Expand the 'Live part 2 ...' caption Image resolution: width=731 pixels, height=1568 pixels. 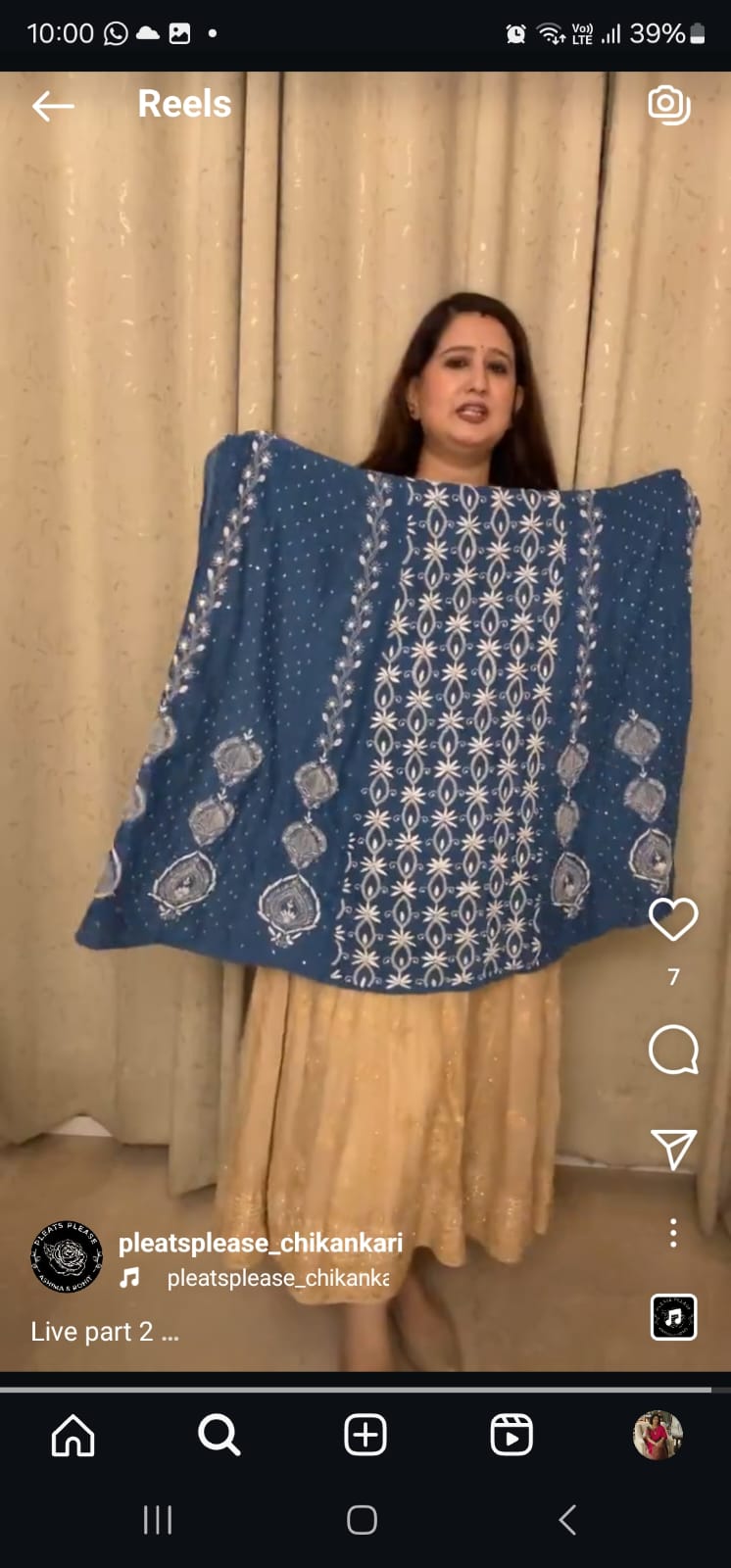pos(105,1332)
